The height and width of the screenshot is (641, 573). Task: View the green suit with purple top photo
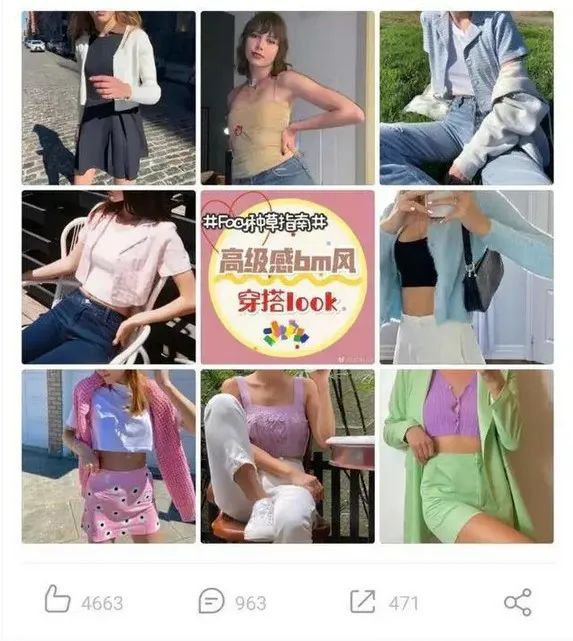coord(466,456)
